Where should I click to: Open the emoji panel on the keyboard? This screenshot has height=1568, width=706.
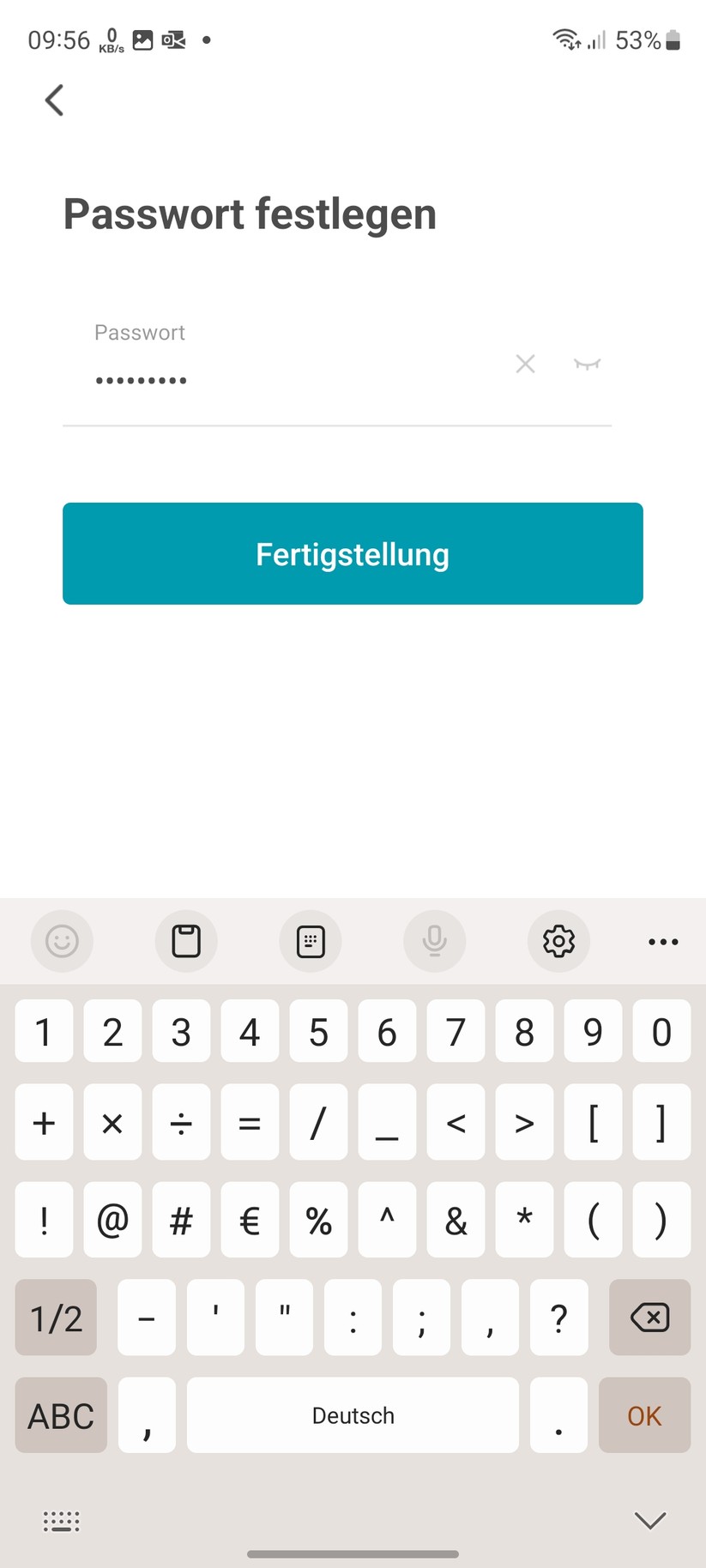pos(61,941)
